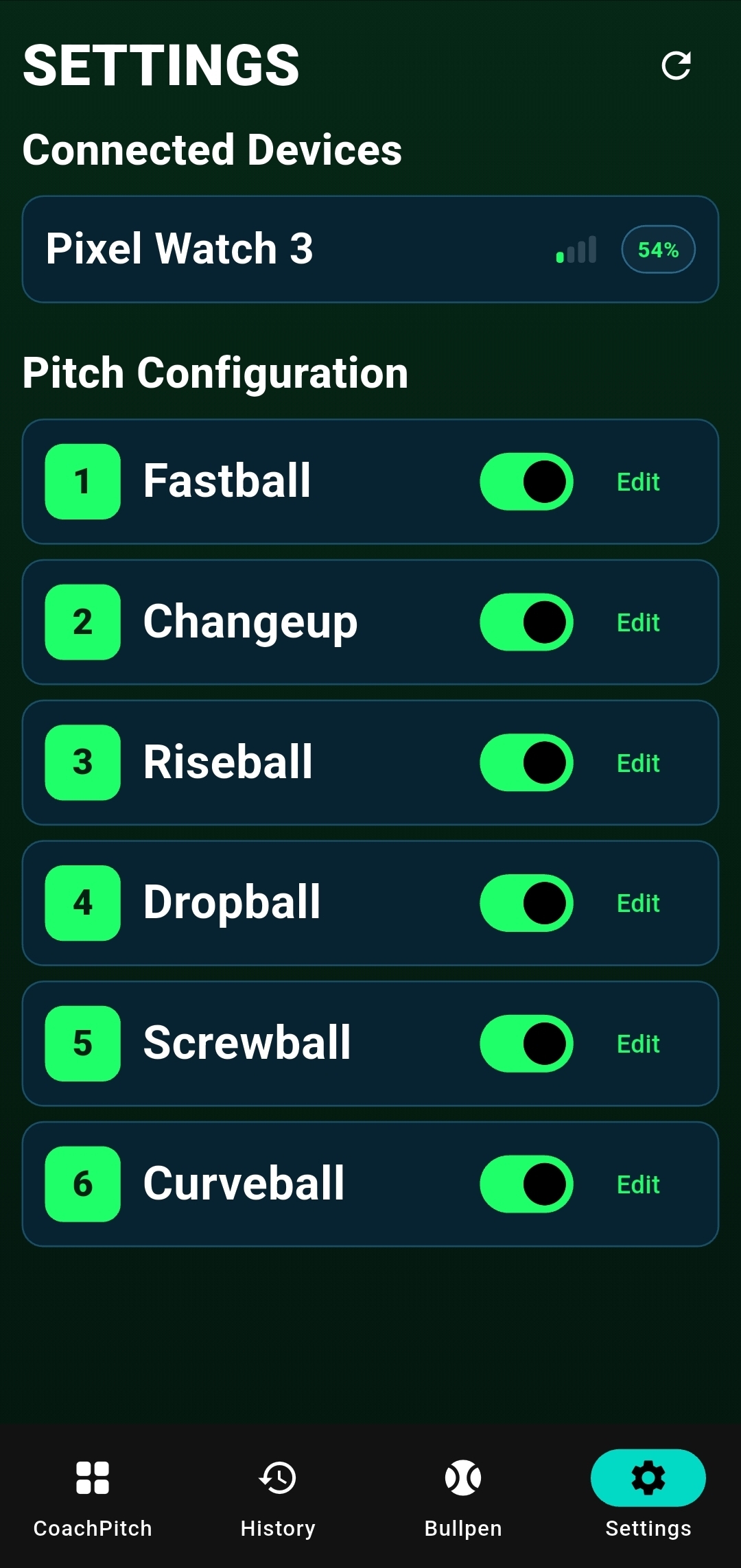Edit the Fastball pitch settings
Image resolution: width=741 pixels, height=1568 pixels.
637,482
